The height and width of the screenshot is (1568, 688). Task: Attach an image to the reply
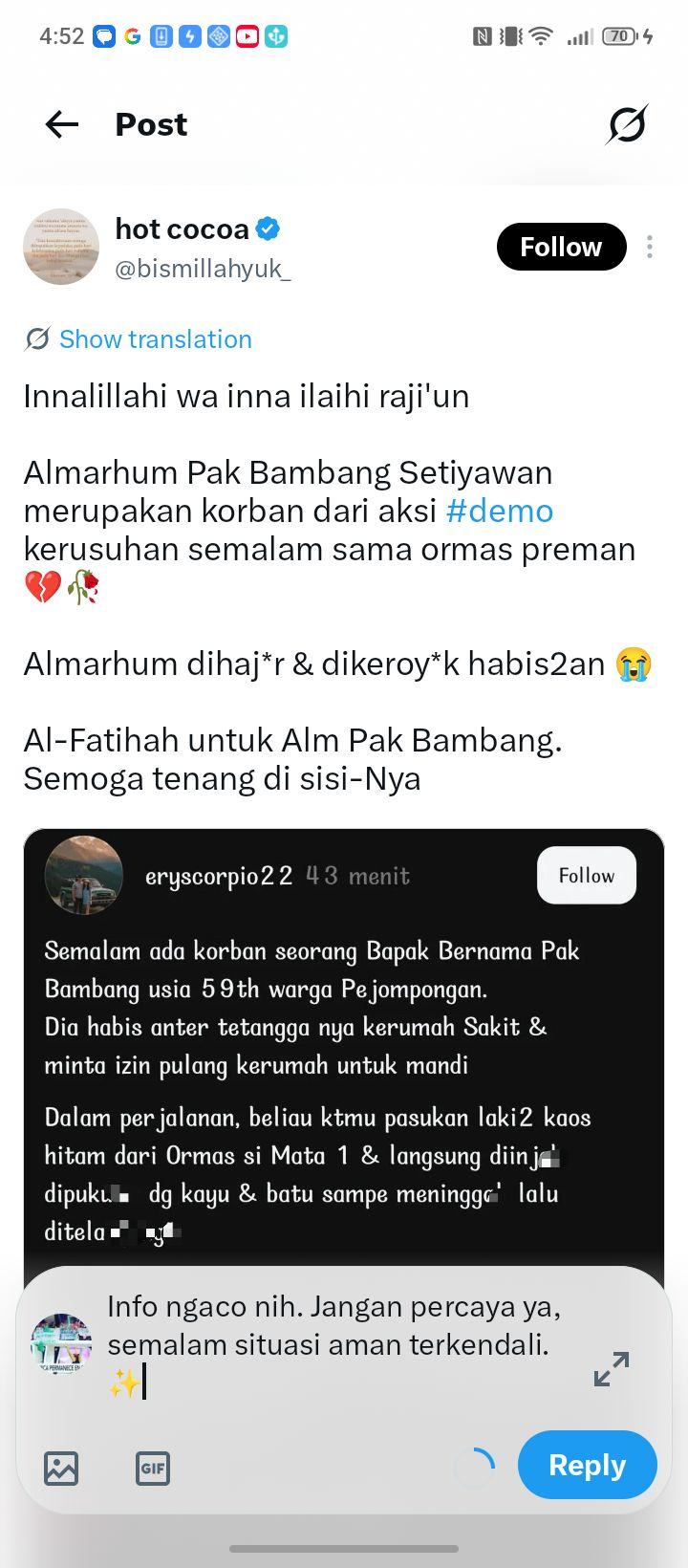pyautogui.click(x=61, y=1468)
